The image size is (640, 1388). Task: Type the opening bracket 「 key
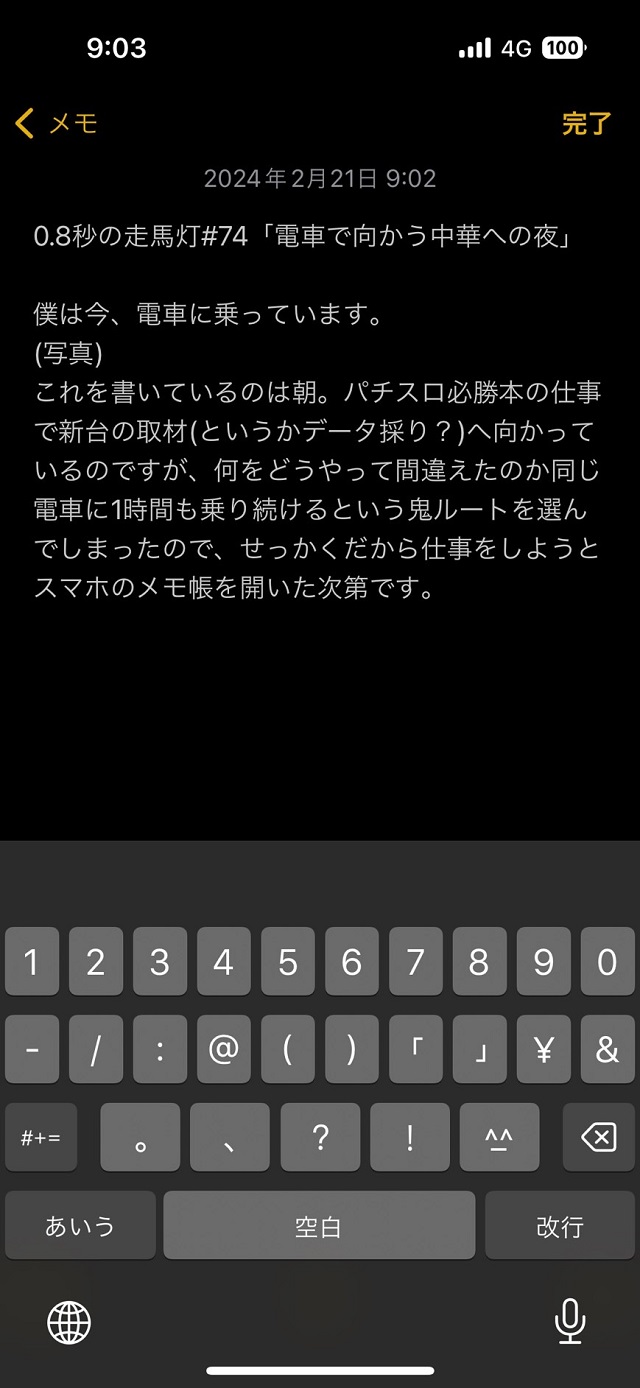coord(416,1050)
